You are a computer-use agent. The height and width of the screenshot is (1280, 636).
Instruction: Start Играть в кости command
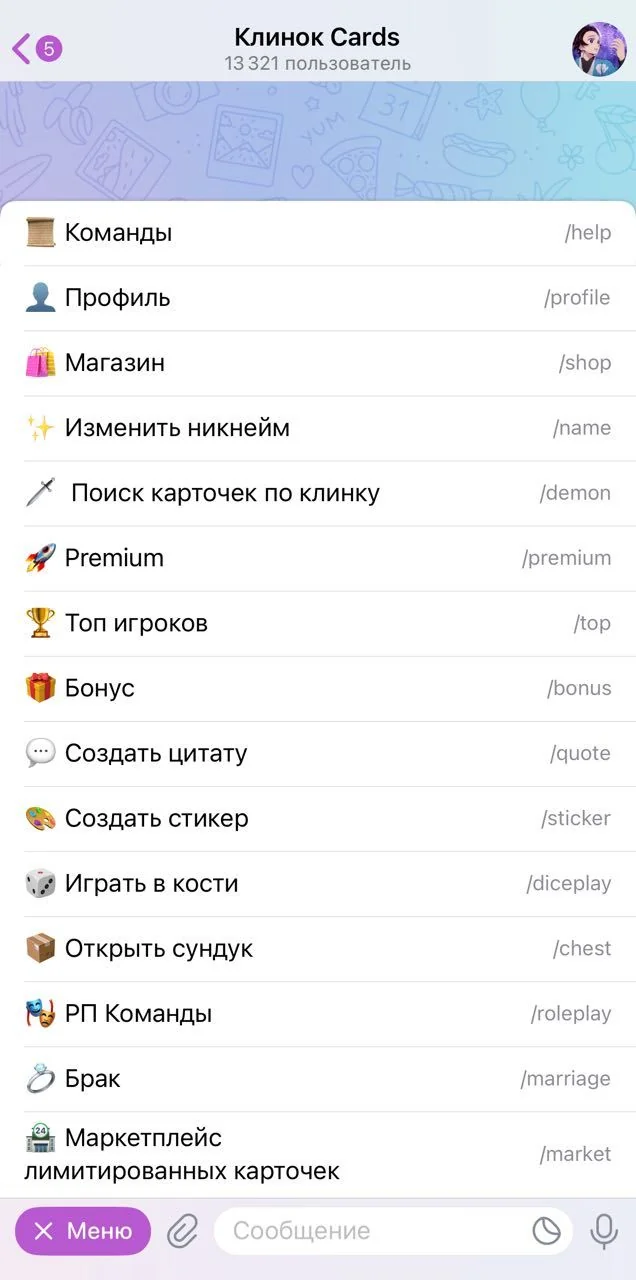pyautogui.click(x=318, y=883)
